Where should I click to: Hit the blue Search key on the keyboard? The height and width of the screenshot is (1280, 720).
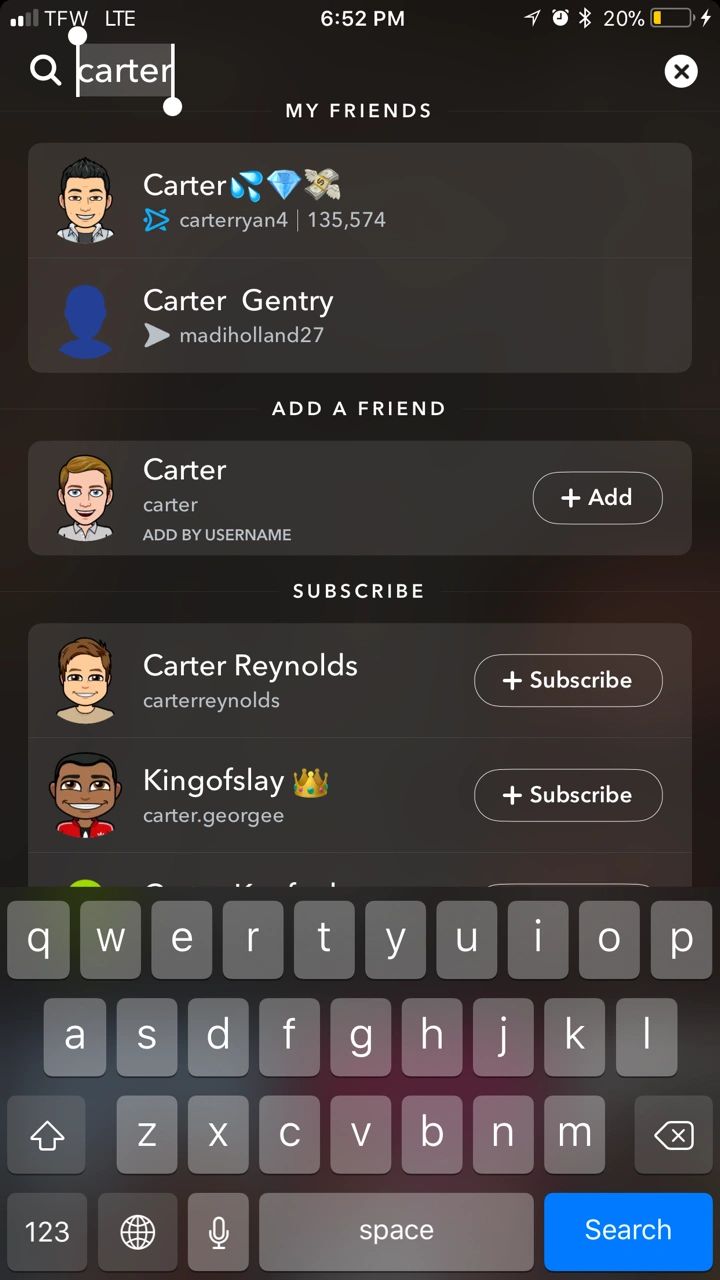[628, 1231]
